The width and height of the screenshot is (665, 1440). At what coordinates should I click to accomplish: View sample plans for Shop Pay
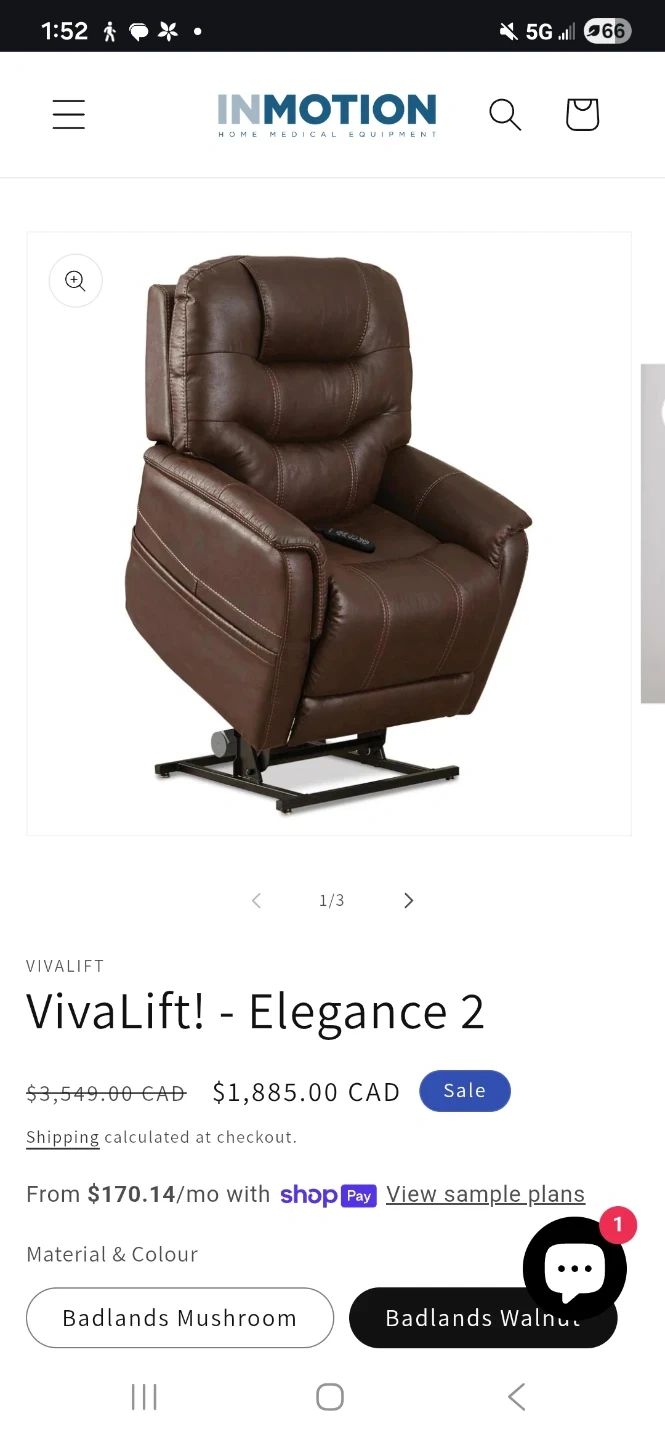(x=485, y=1194)
